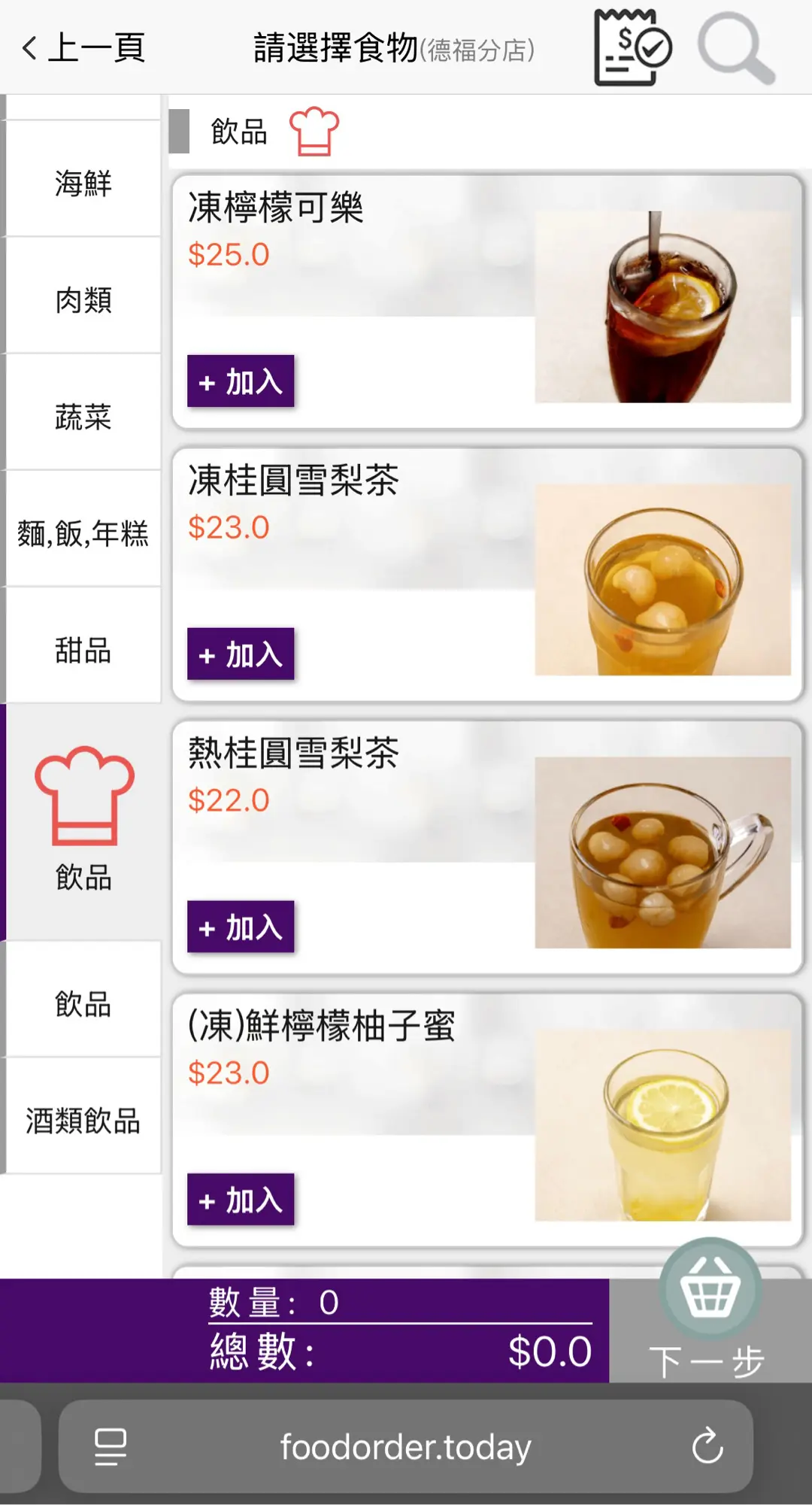
Task: Open the order receipt icon
Action: point(632,48)
